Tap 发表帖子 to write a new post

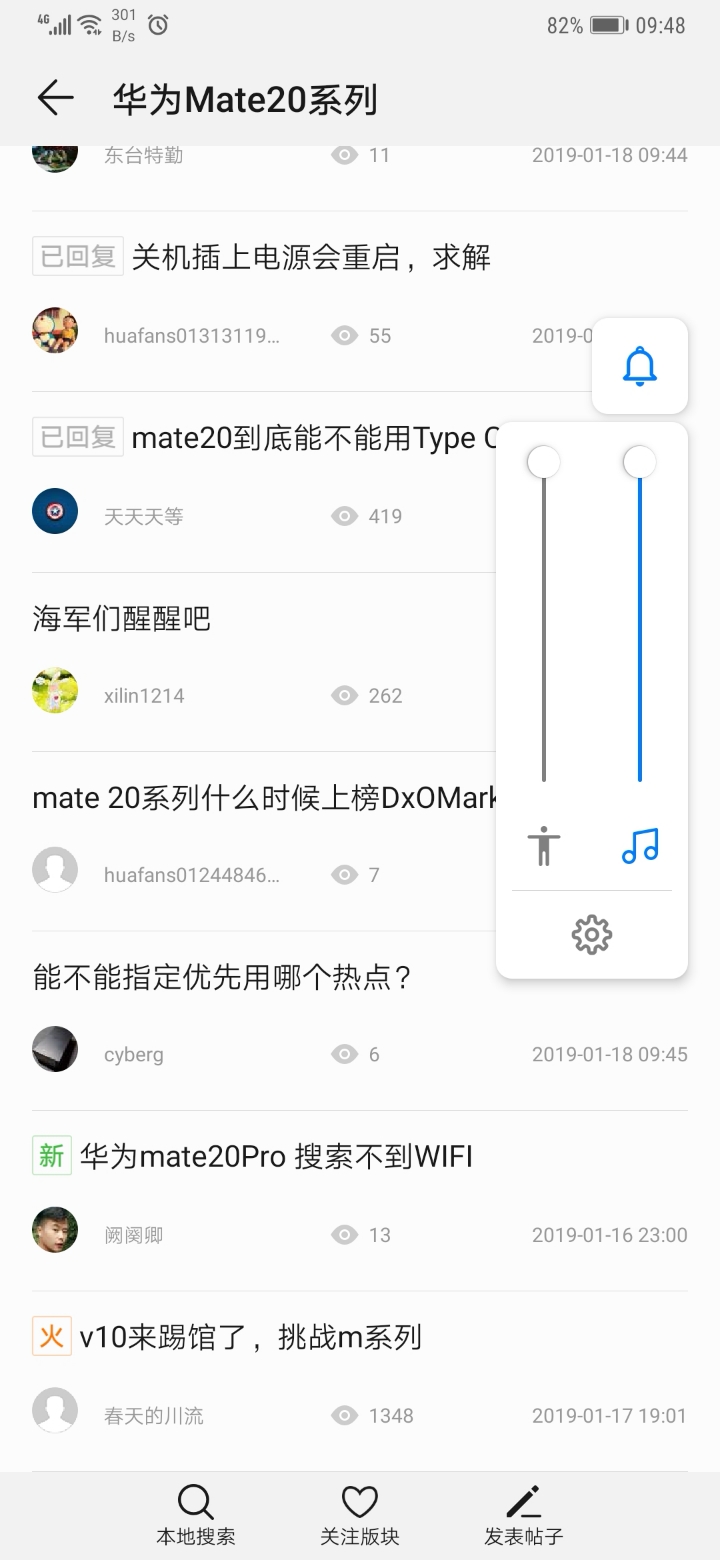[x=523, y=1515]
